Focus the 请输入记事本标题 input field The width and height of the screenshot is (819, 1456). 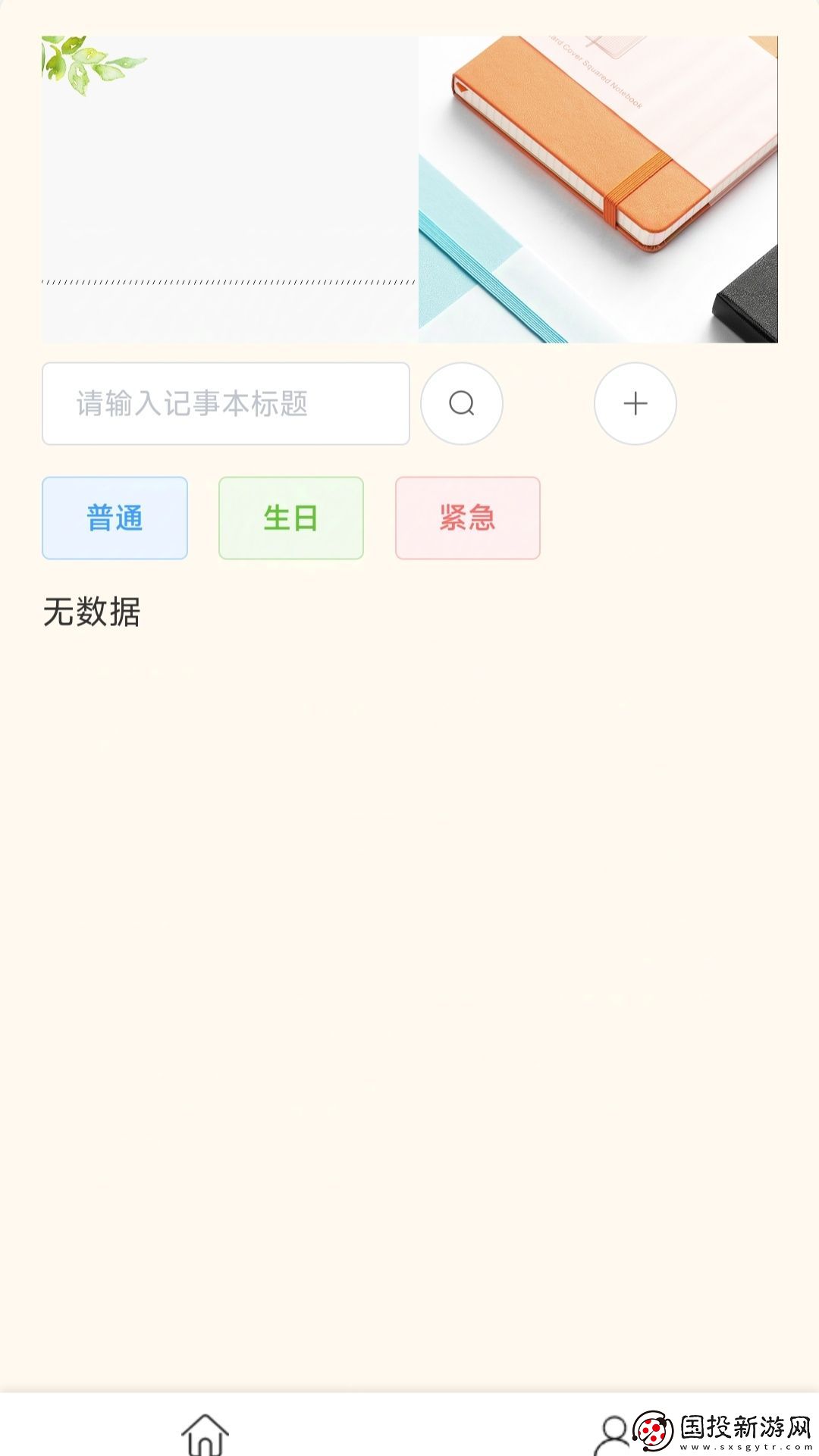pos(225,404)
